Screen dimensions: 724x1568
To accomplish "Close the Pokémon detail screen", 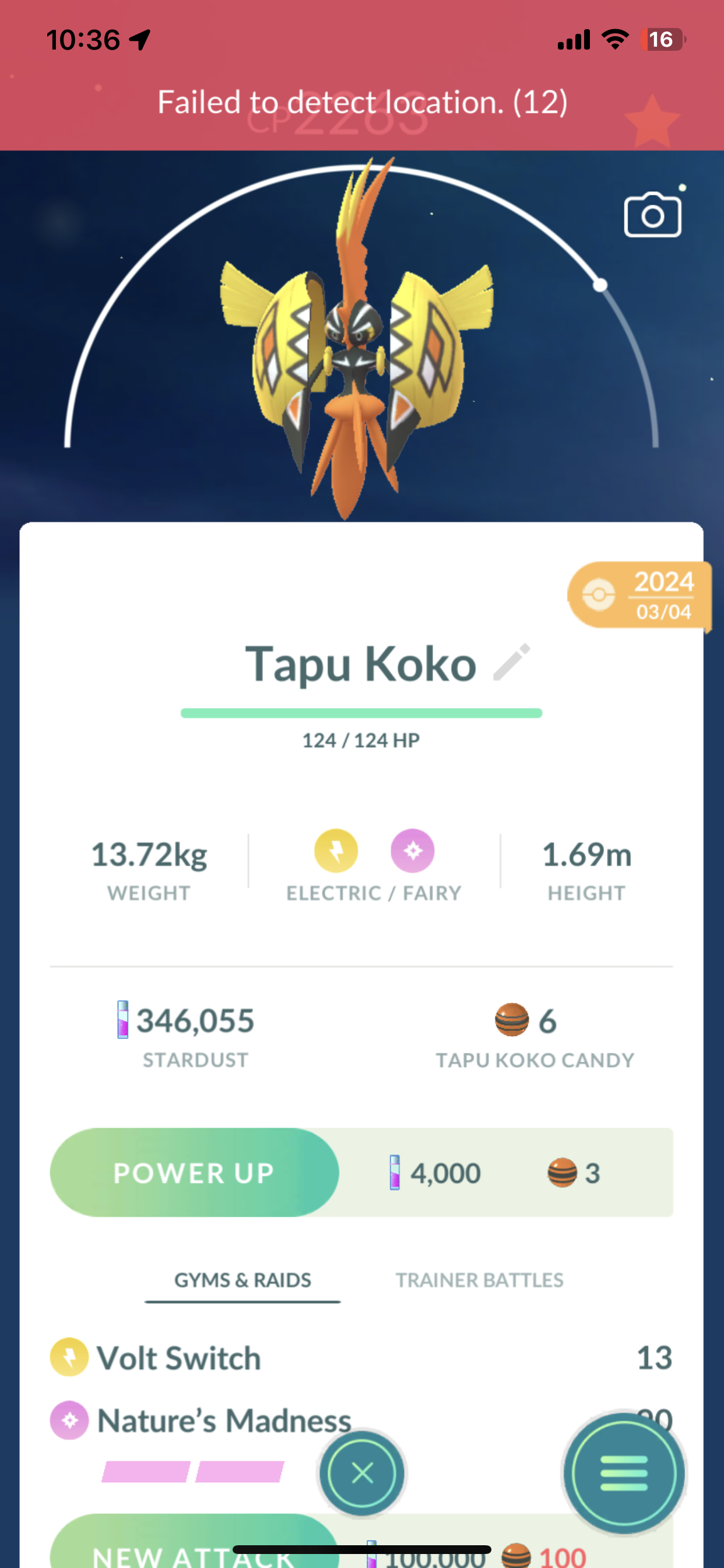I will click(x=363, y=1473).
